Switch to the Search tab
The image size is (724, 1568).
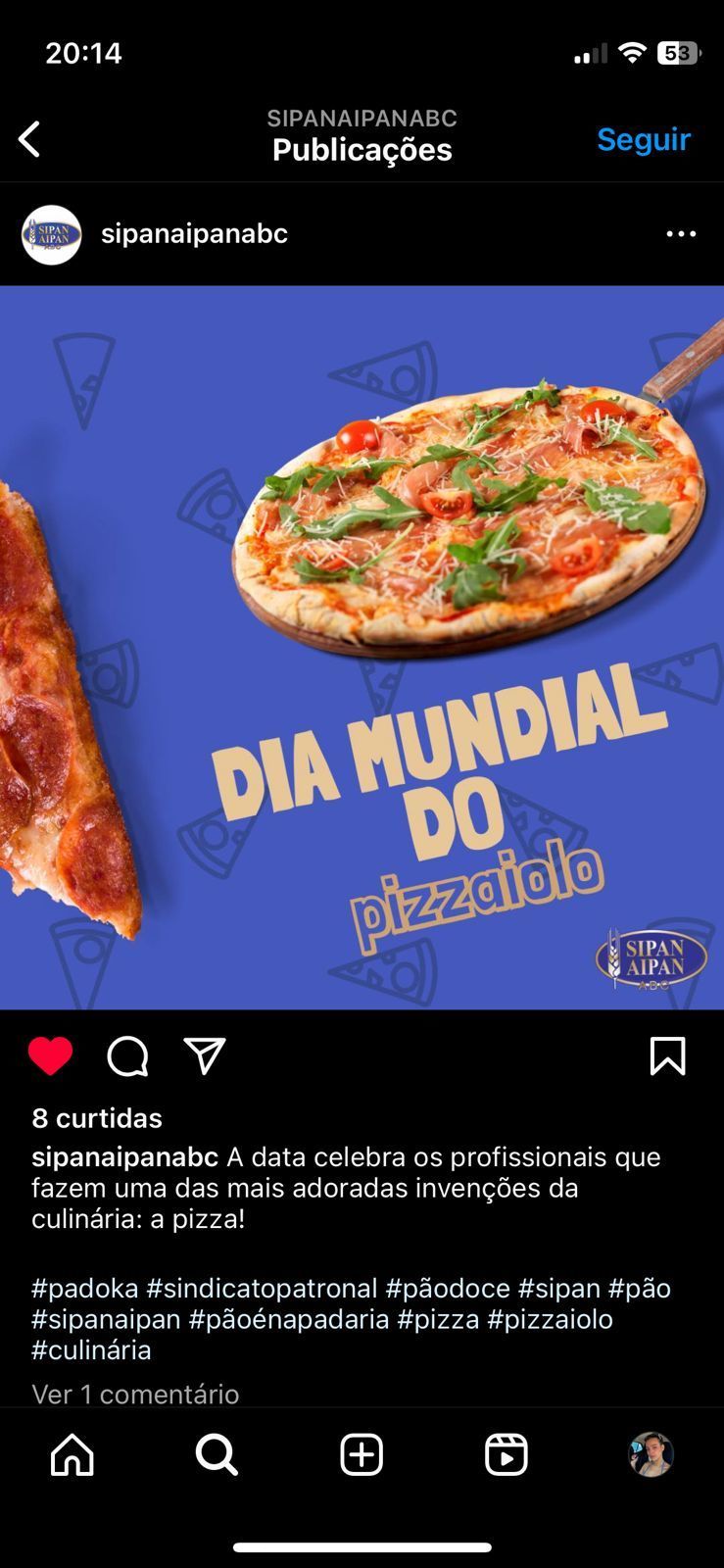coord(217,1455)
